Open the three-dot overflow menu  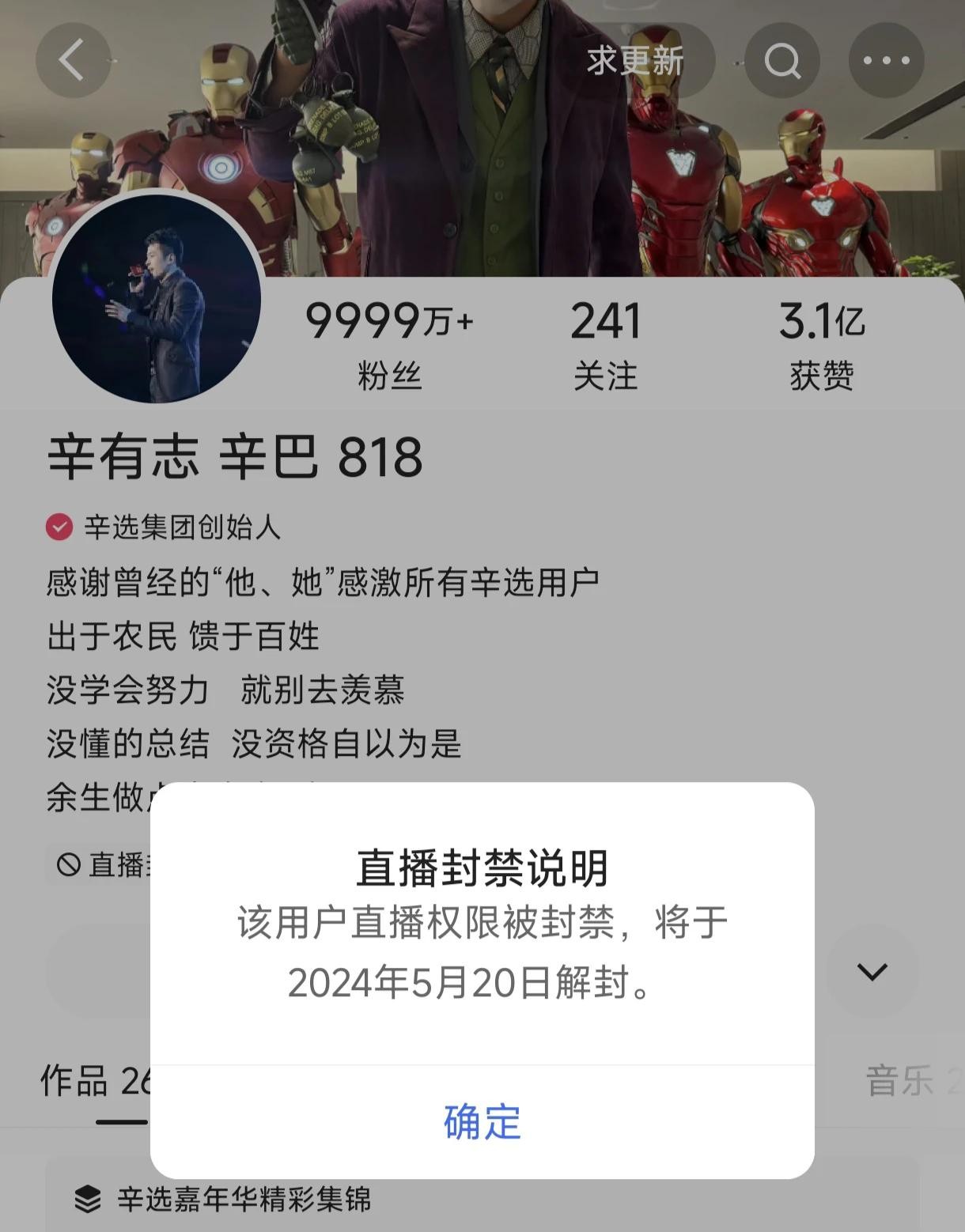(x=886, y=61)
